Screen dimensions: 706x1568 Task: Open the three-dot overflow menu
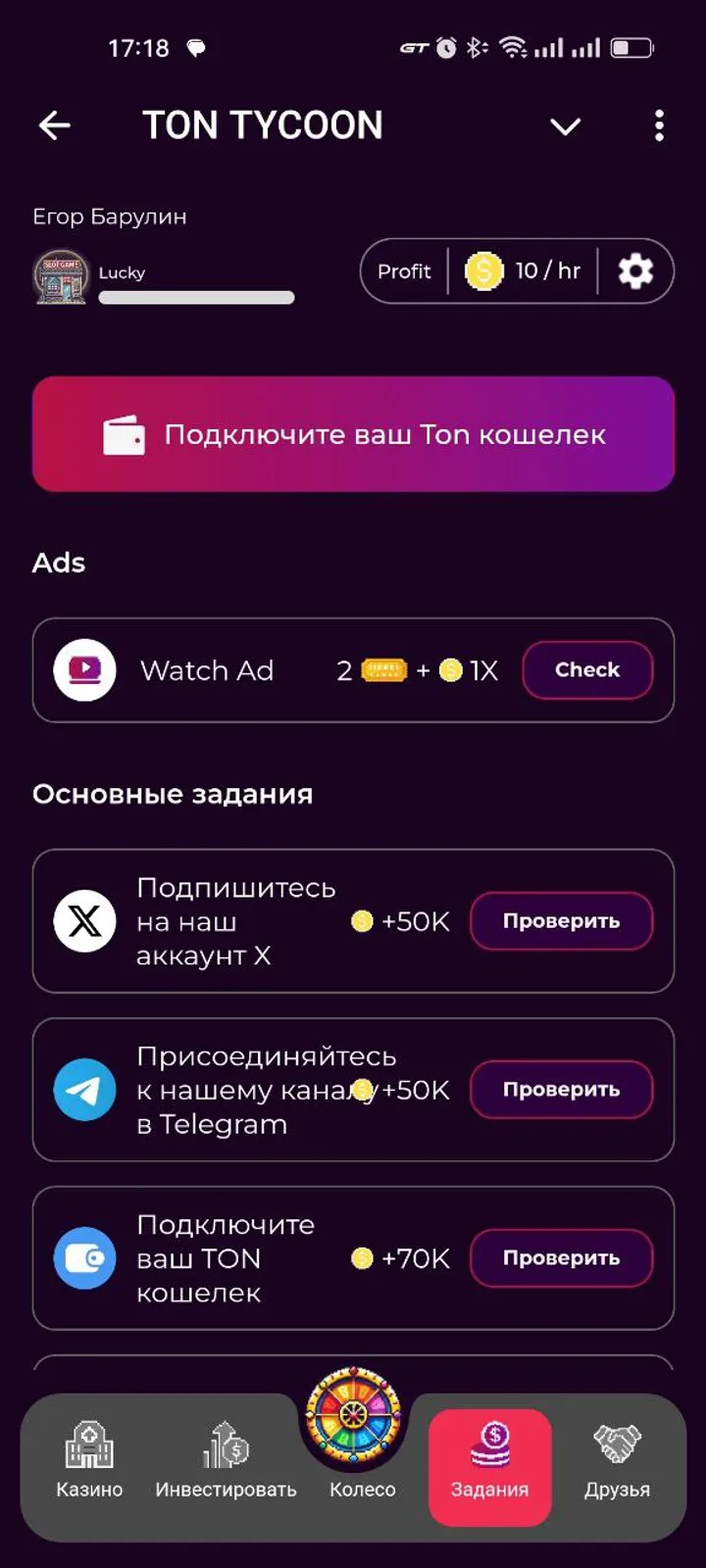click(659, 126)
